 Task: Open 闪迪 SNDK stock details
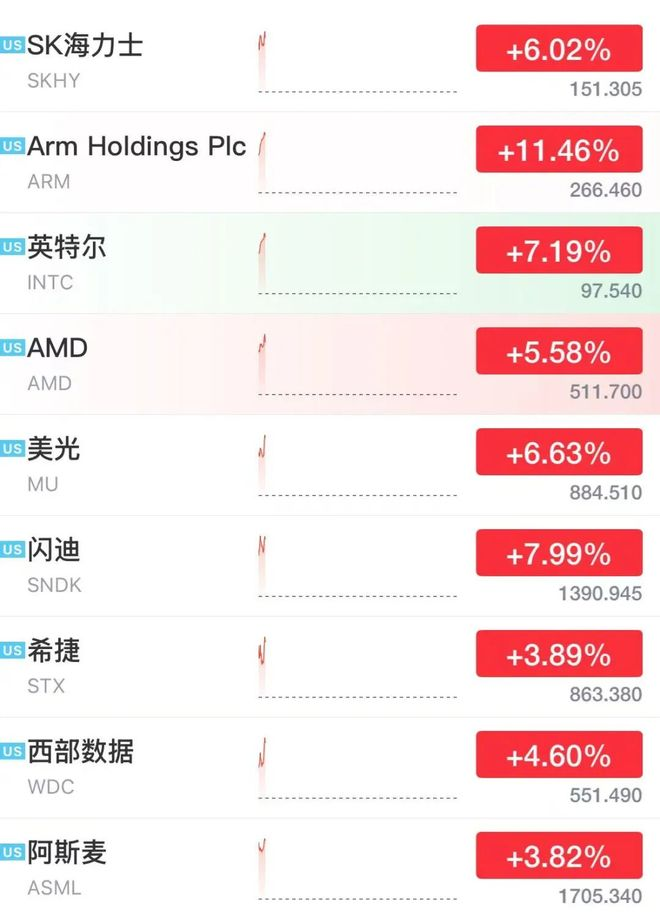pos(330,566)
